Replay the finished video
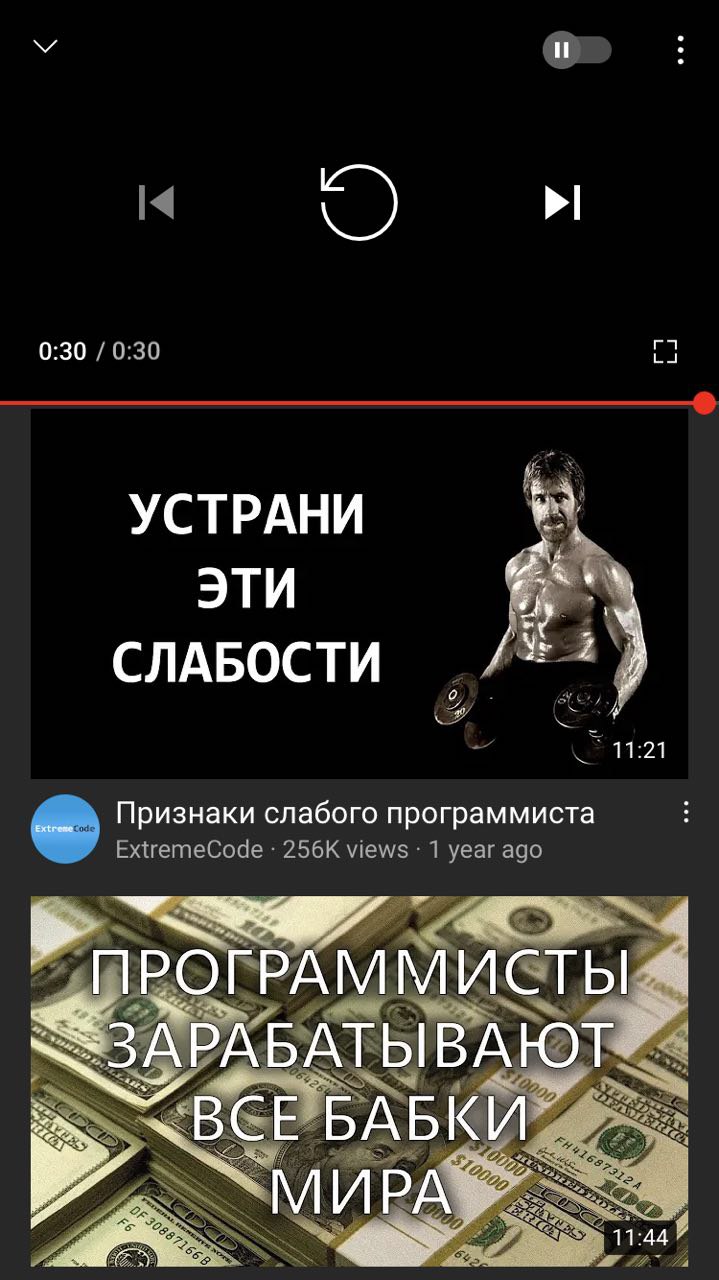Viewport: 719px width, 1280px height. click(x=359, y=203)
